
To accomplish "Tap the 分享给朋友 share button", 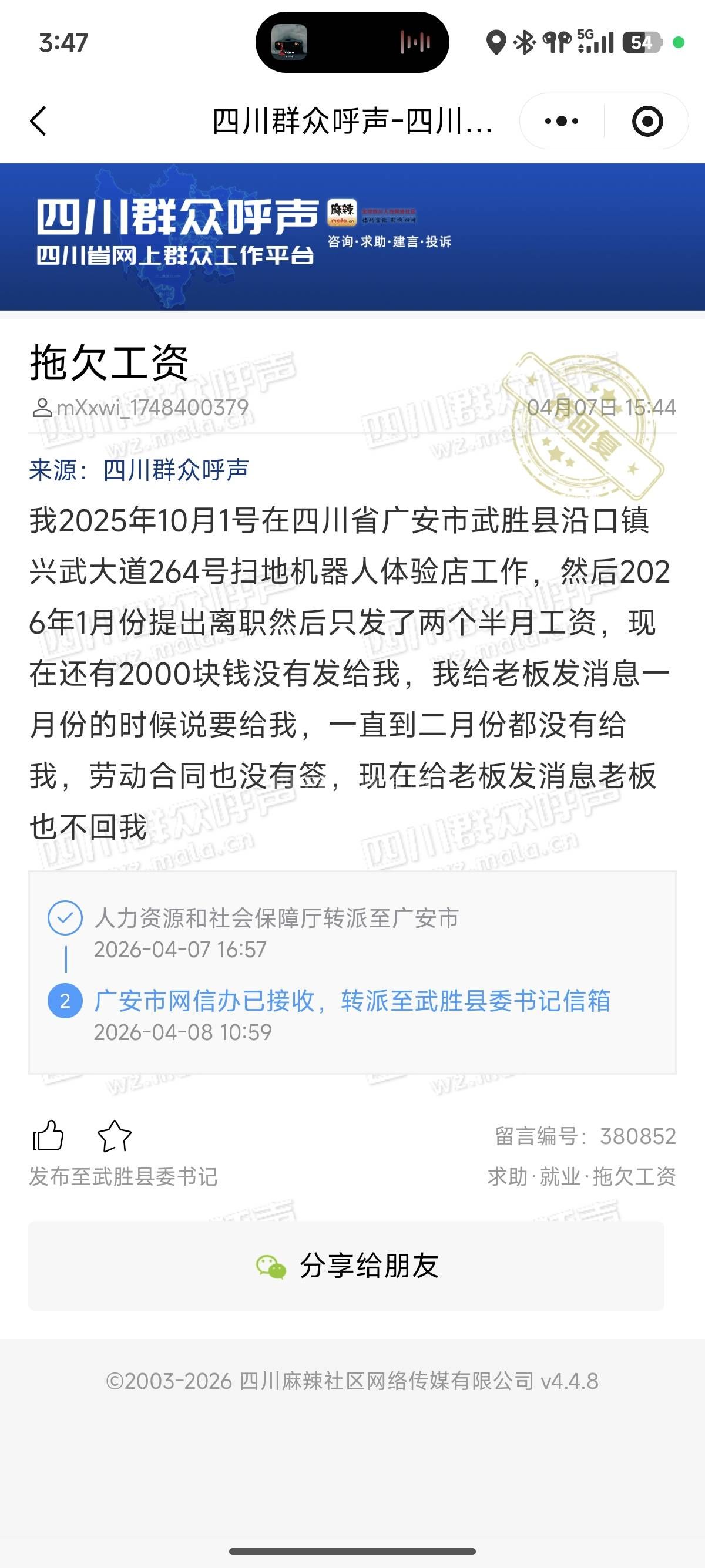I will (346, 1266).
